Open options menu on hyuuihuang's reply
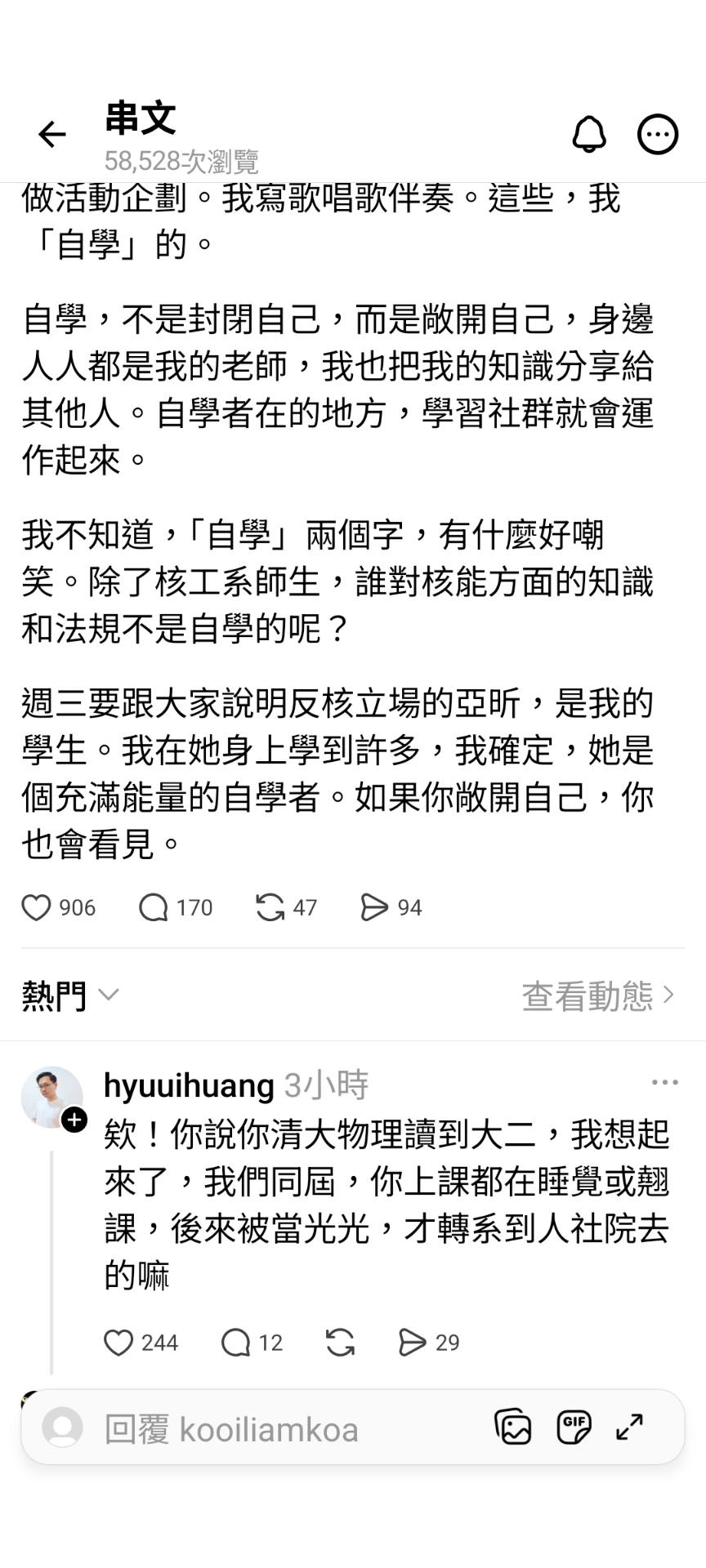 664,1083
